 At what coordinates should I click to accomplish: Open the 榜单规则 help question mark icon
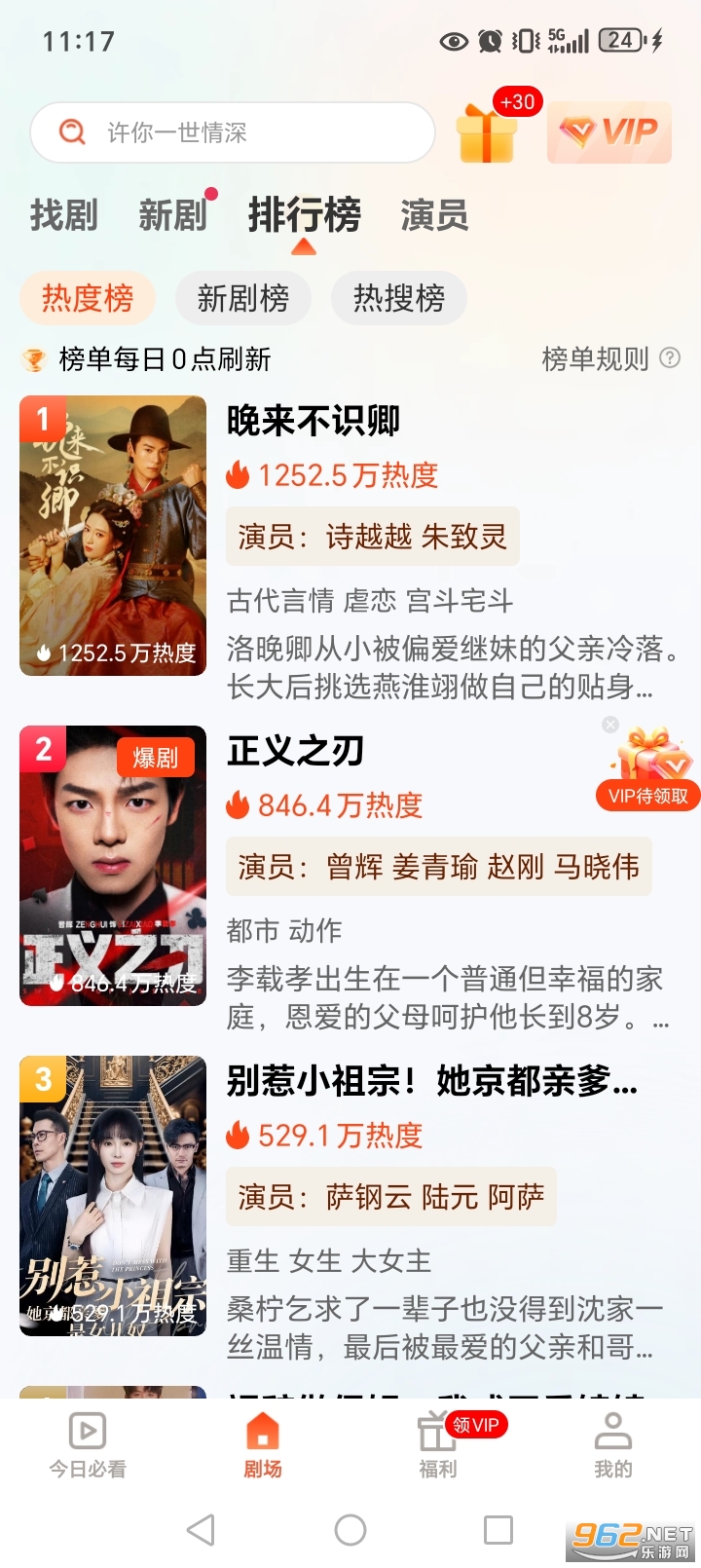pyautogui.click(x=671, y=359)
